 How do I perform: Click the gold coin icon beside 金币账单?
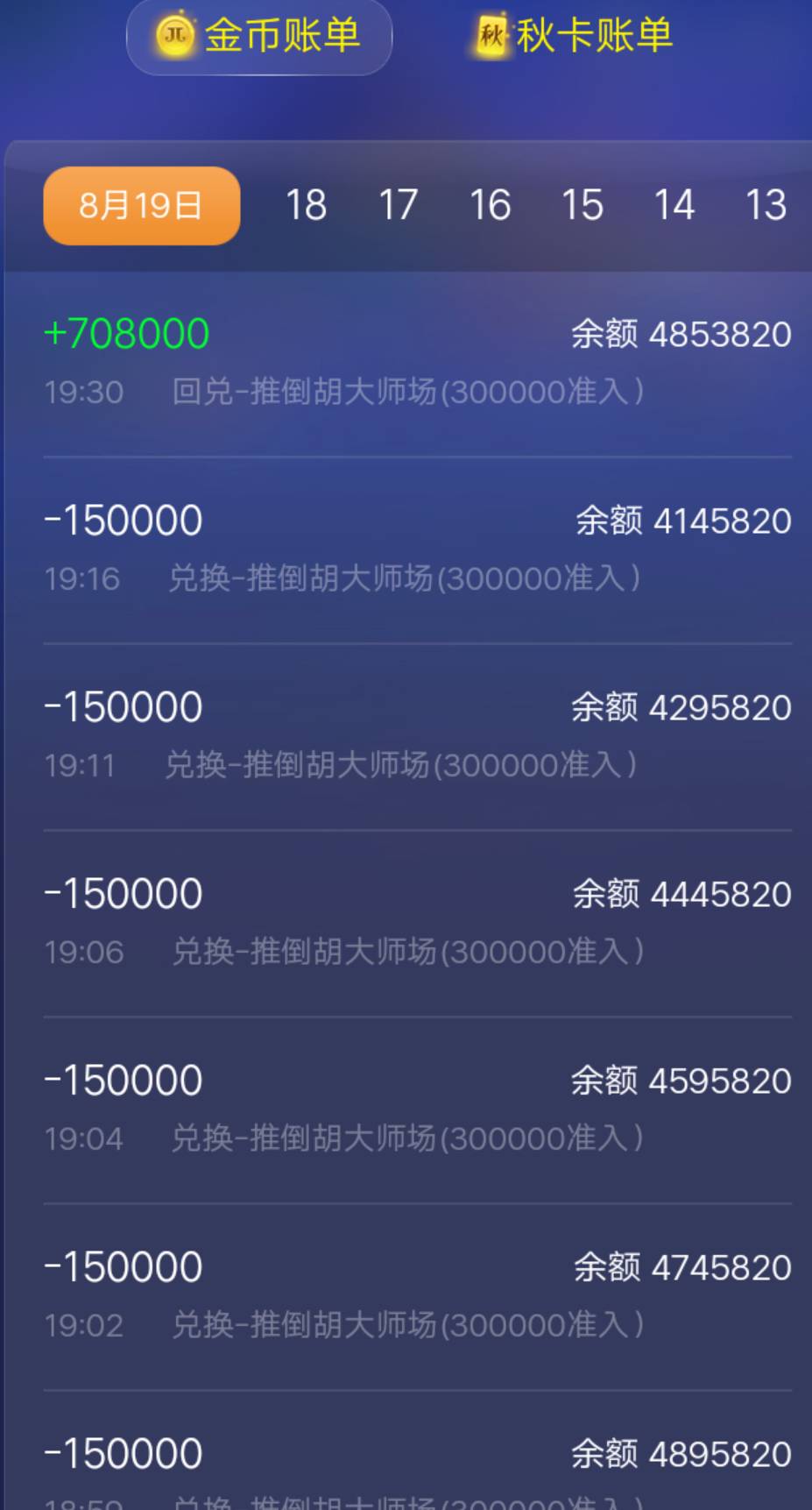(x=173, y=37)
